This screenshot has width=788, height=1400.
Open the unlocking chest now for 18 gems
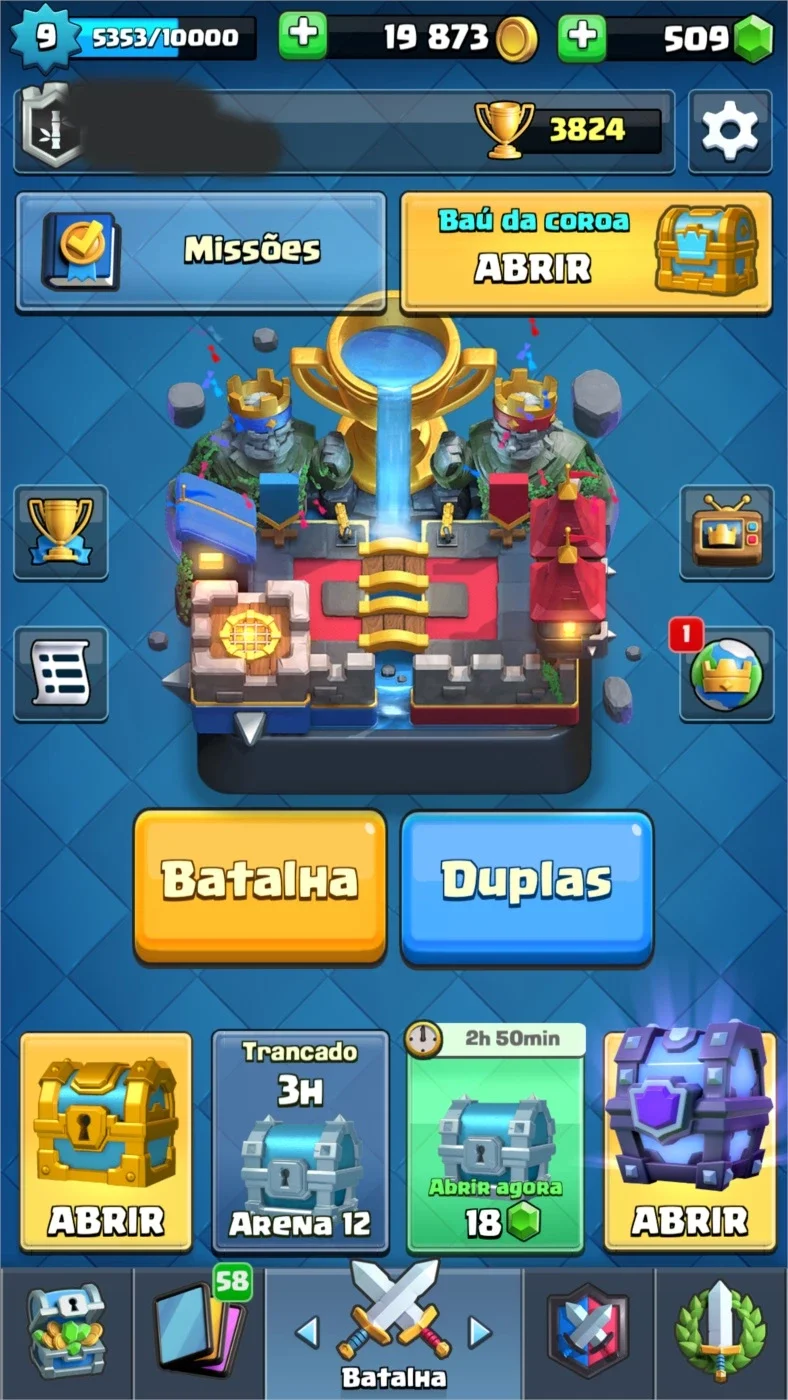(495, 1142)
